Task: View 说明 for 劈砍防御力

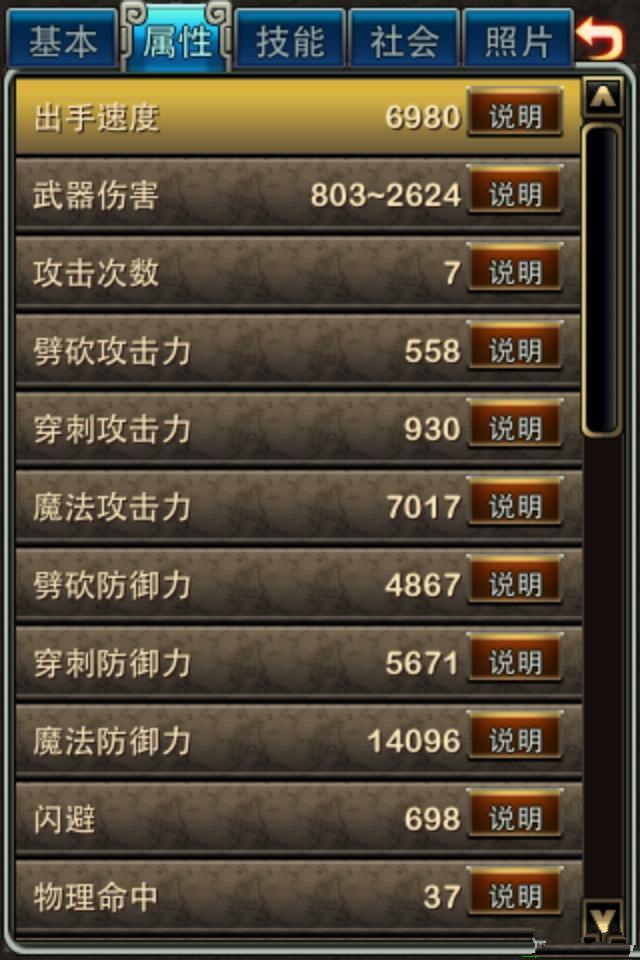Action: point(515,585)
